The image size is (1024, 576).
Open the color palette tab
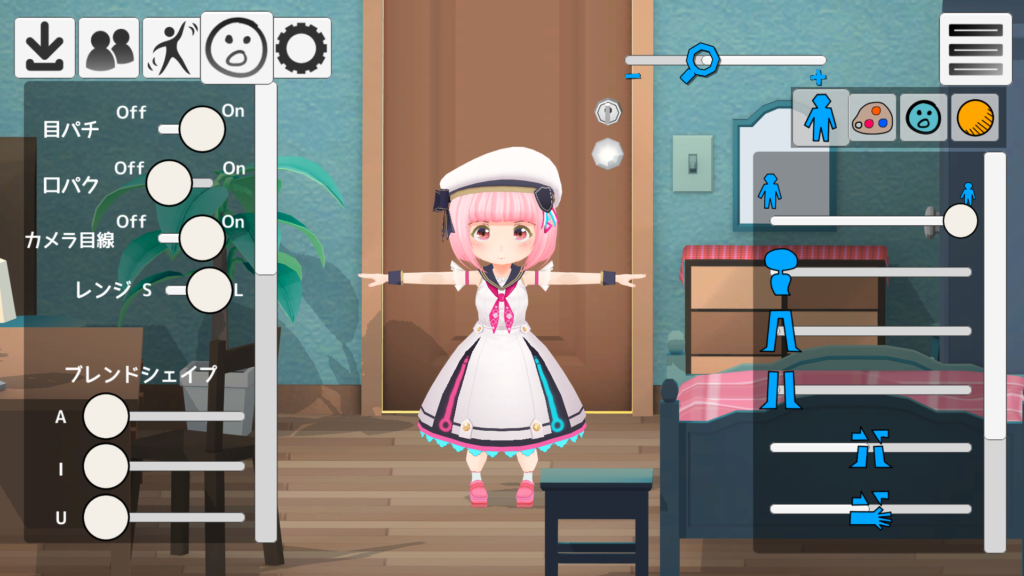873,117
